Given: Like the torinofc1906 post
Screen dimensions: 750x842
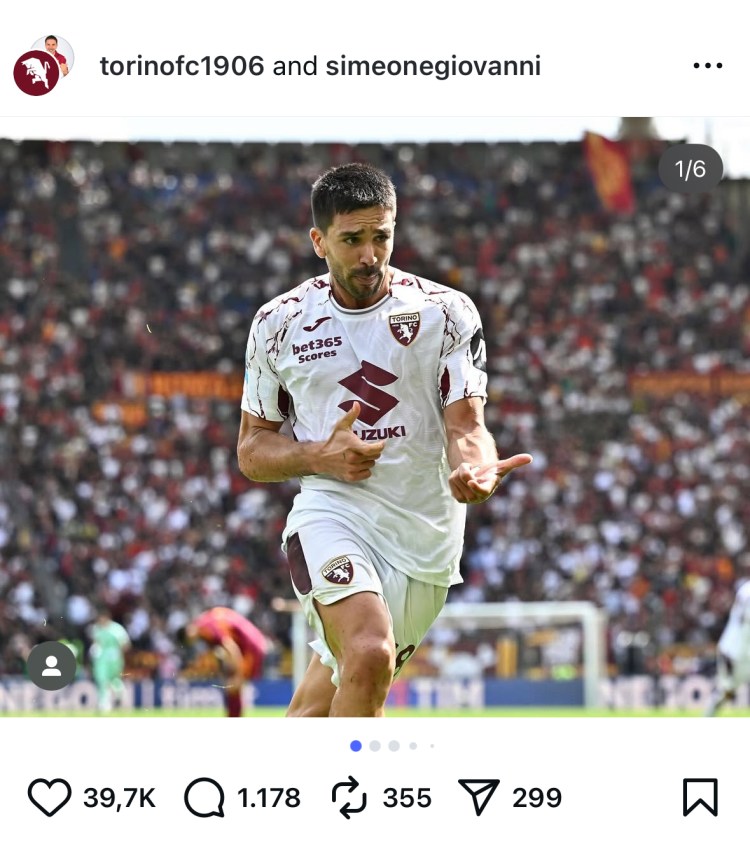Looking at the screenshot, I should coord(49,797).
